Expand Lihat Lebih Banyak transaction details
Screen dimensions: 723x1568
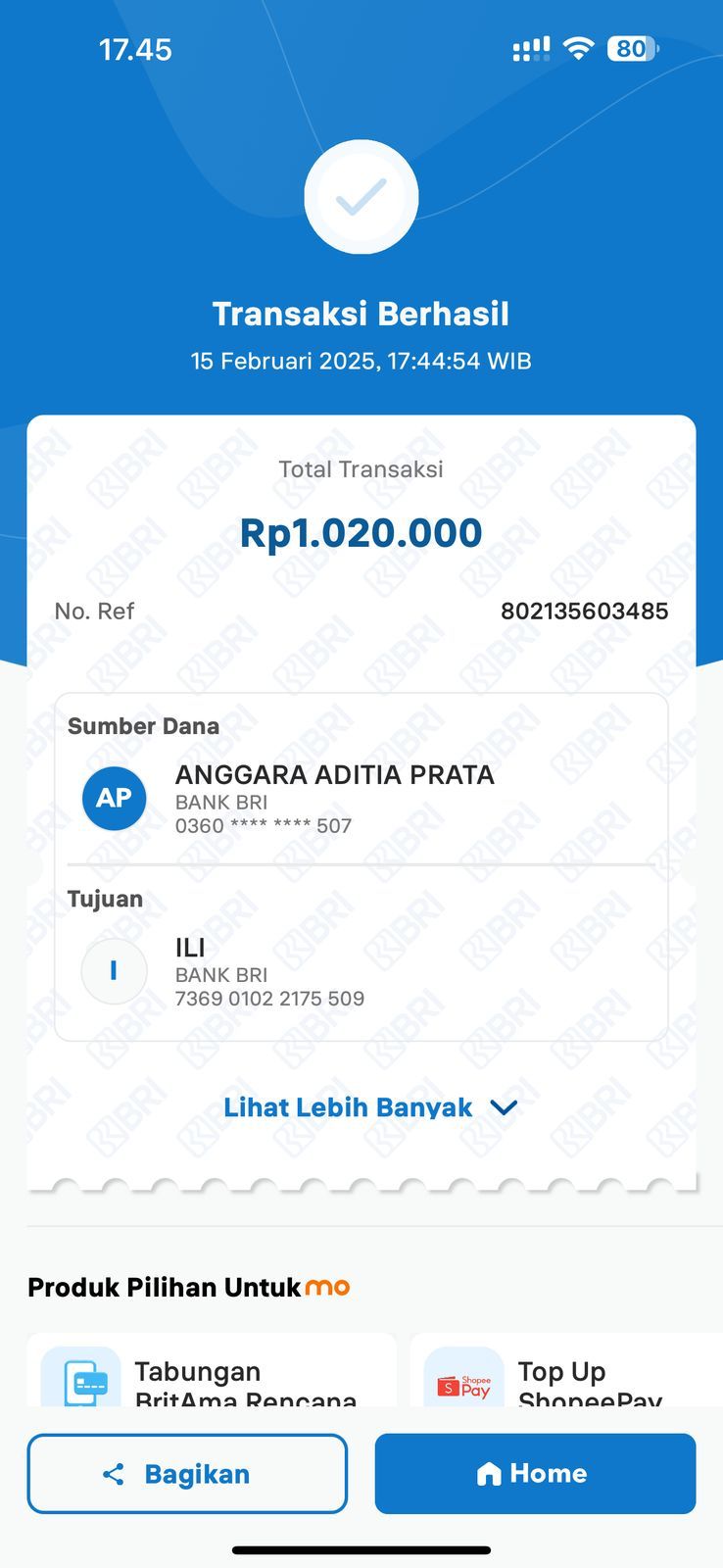(369, 1107)
